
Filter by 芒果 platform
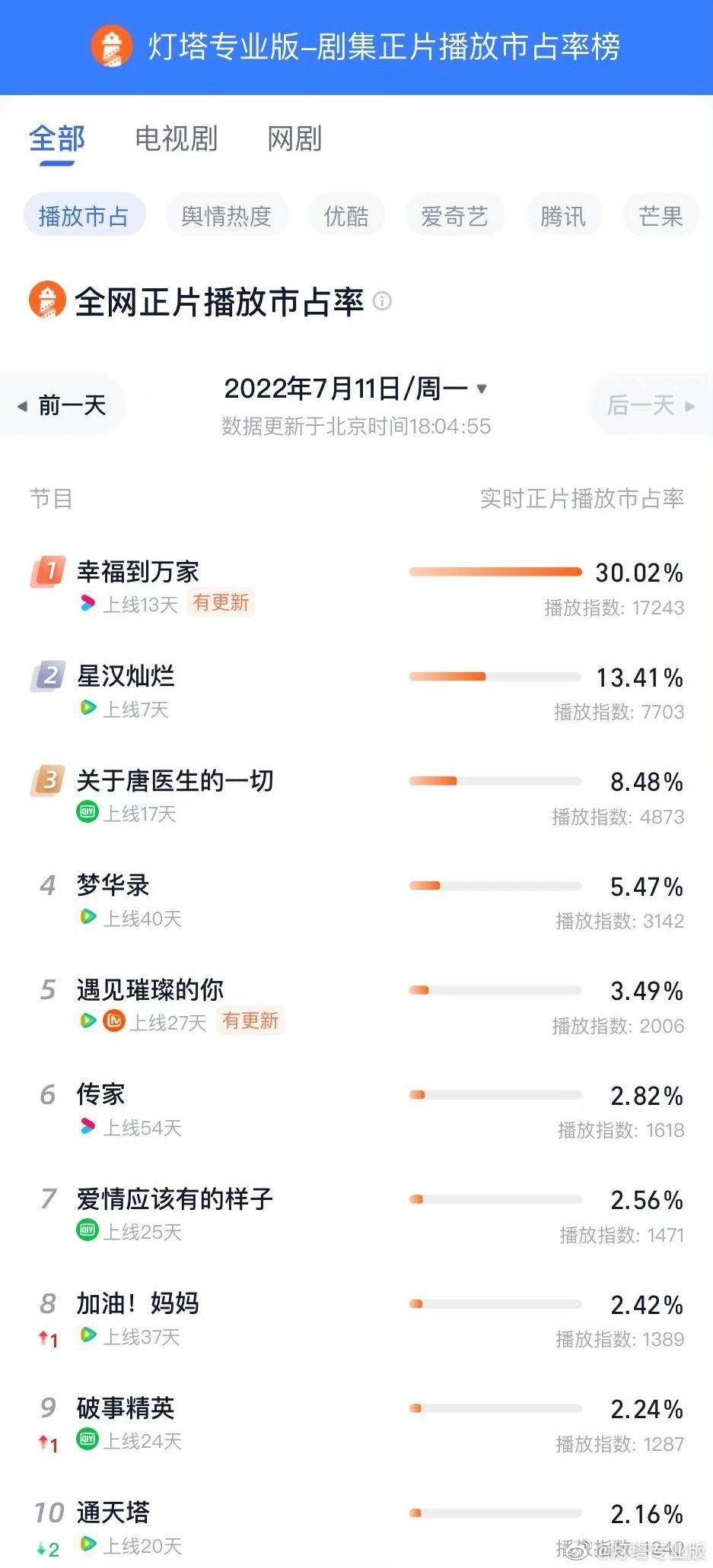[x=660, y=216]
